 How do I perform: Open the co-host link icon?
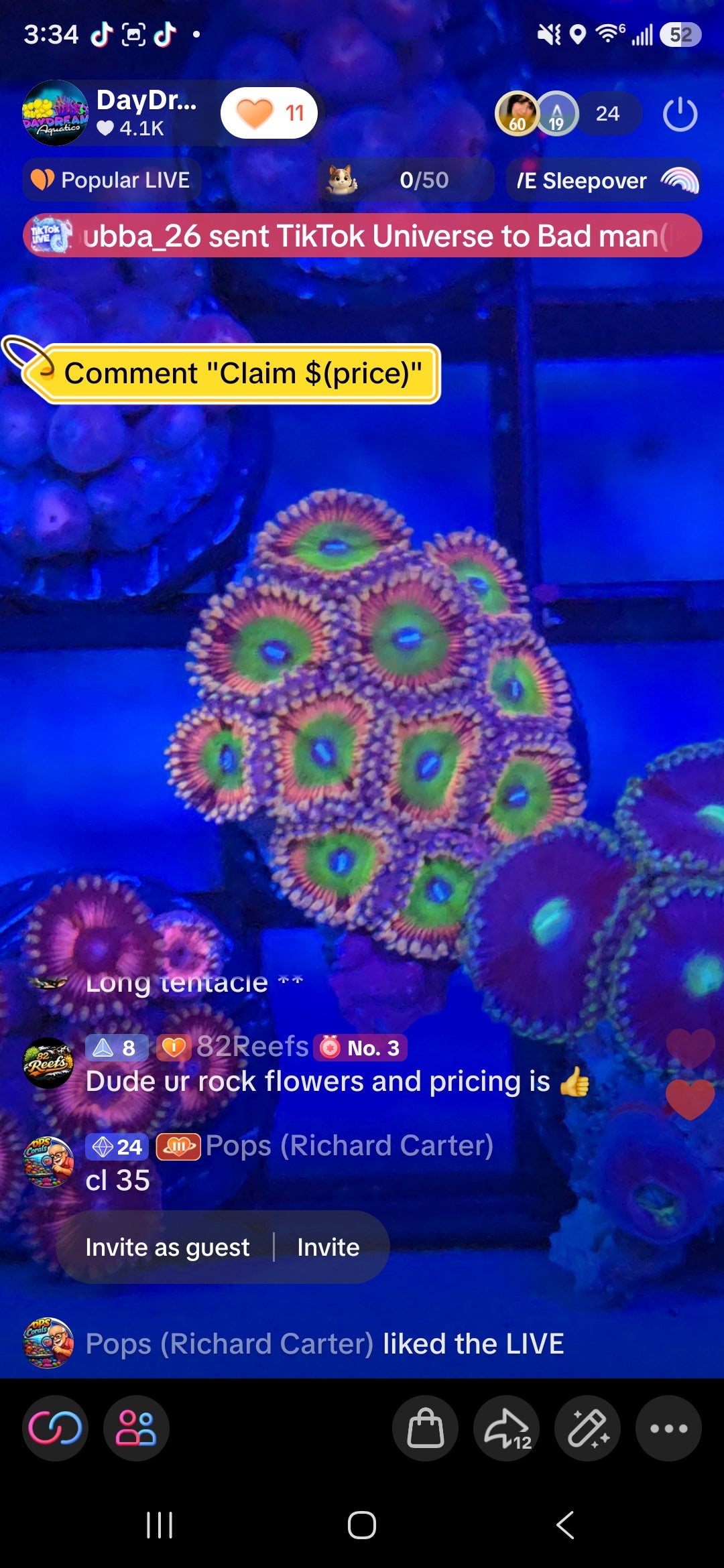tap(56, 1428)
